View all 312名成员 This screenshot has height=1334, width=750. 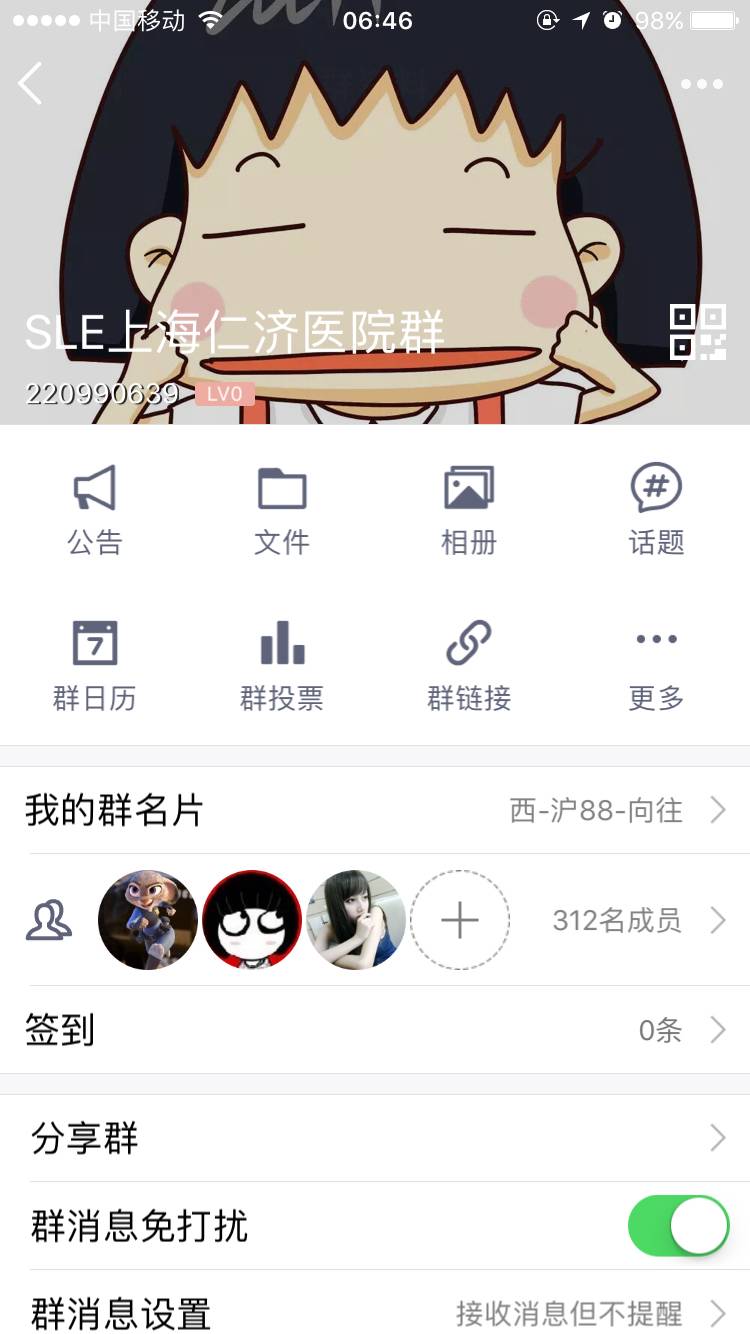click(x=635, y=920)
